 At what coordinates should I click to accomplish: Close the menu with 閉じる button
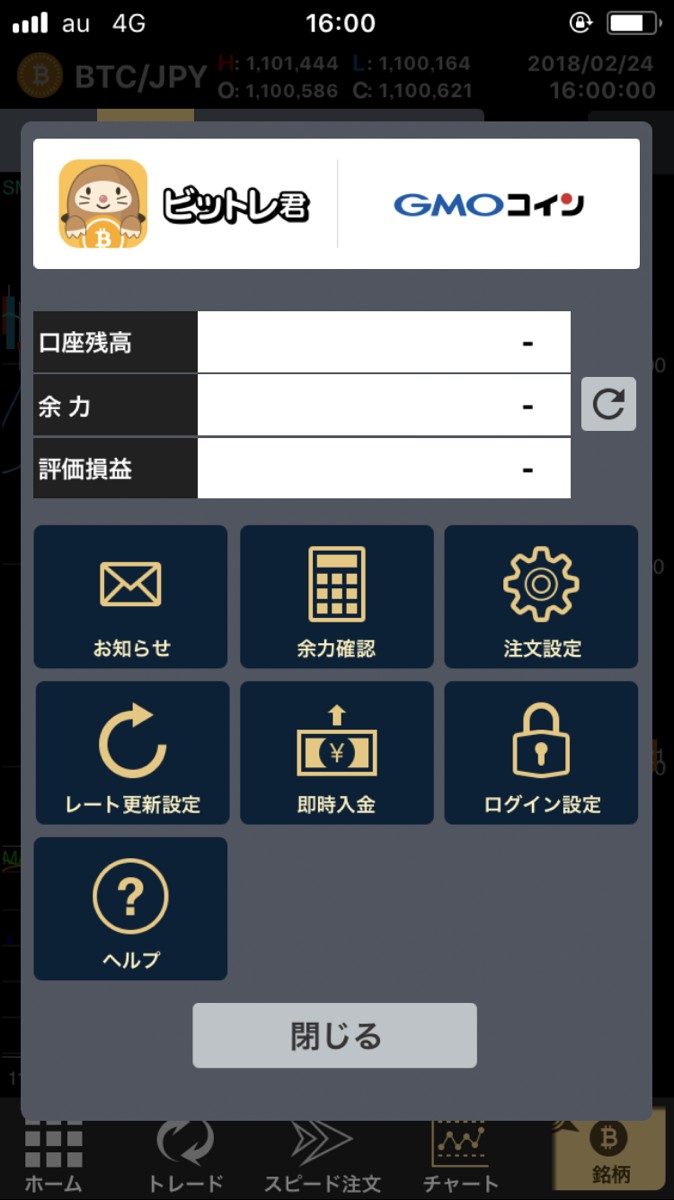coord(335,1036)
